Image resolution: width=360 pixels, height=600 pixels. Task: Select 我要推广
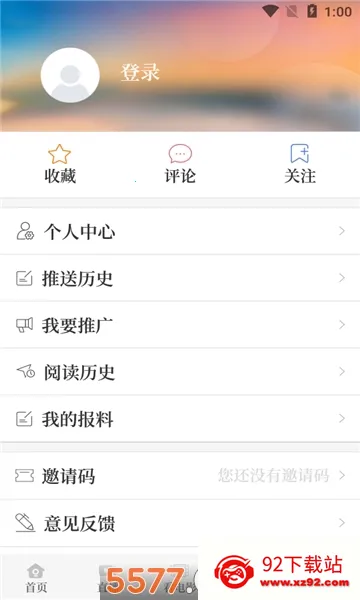(x=180, y=325)
